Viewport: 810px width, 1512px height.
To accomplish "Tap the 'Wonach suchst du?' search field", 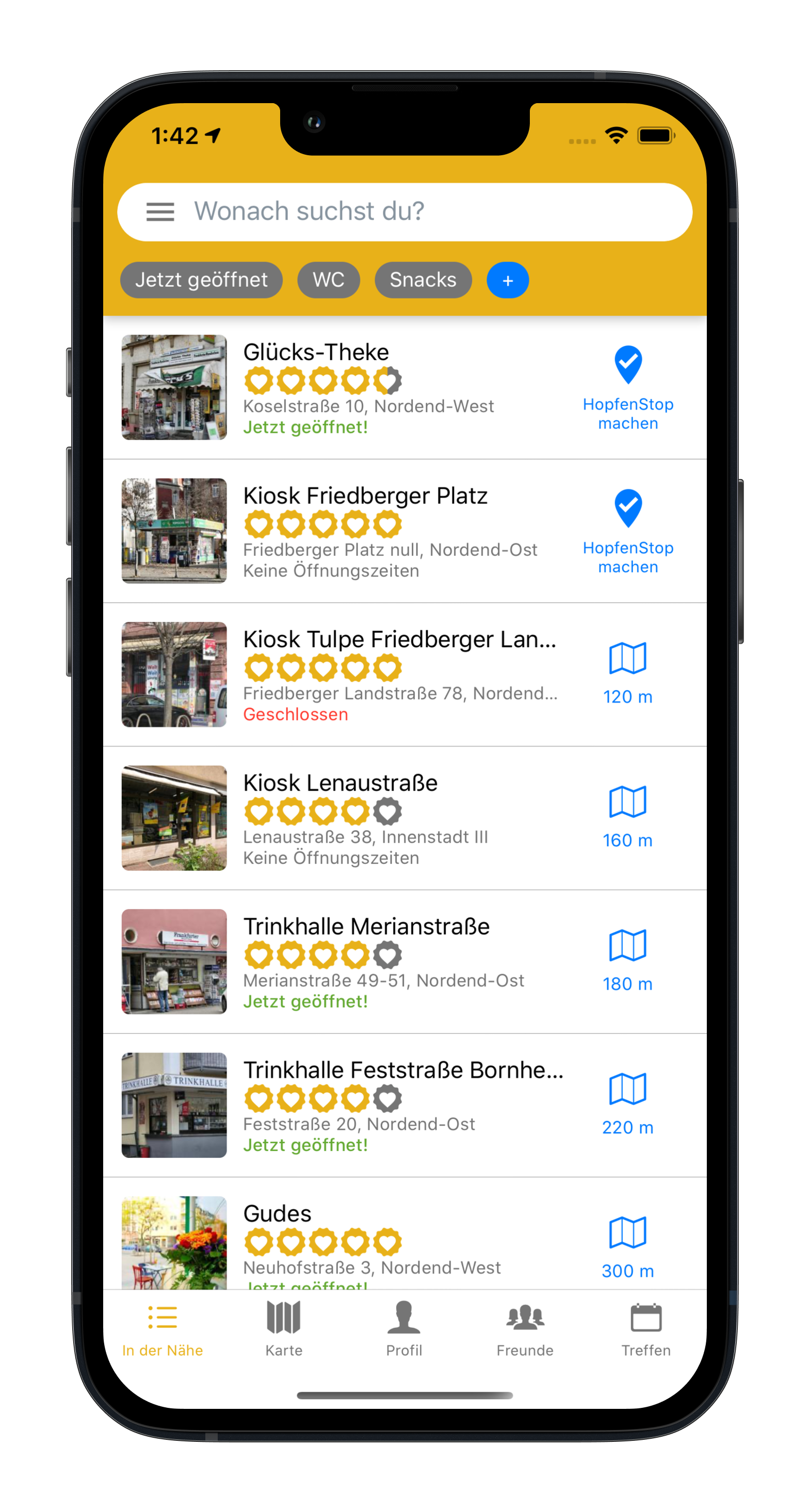I will (404, 212).
